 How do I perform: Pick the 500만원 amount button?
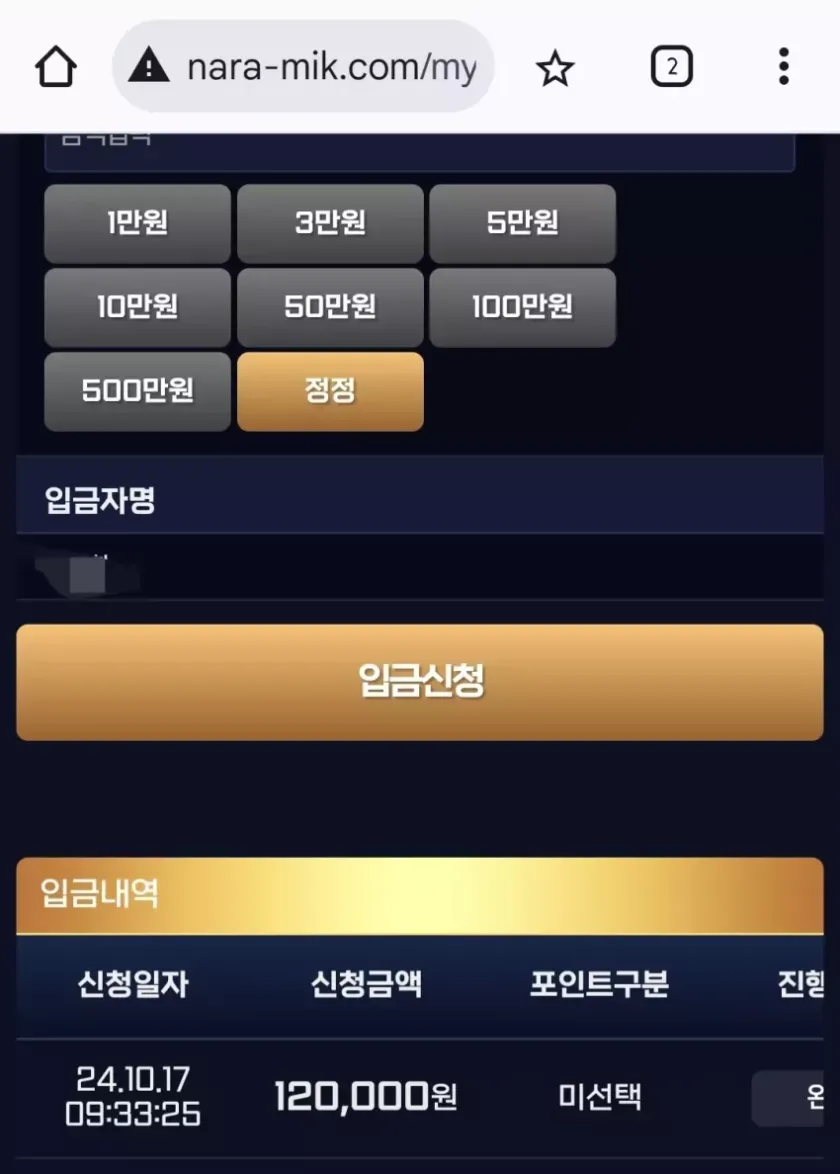click(137, 391)
